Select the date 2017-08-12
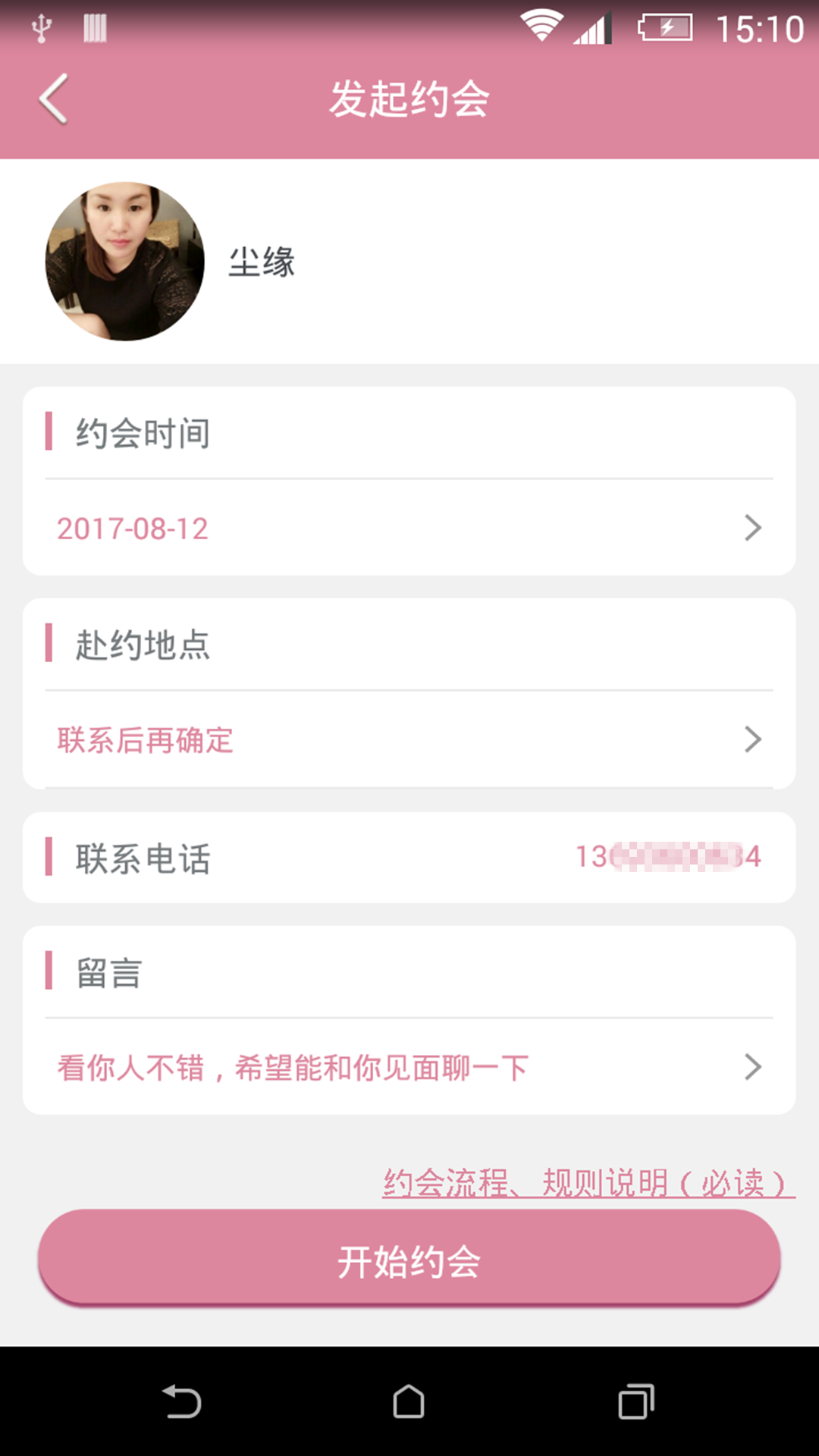 (133, 529)
